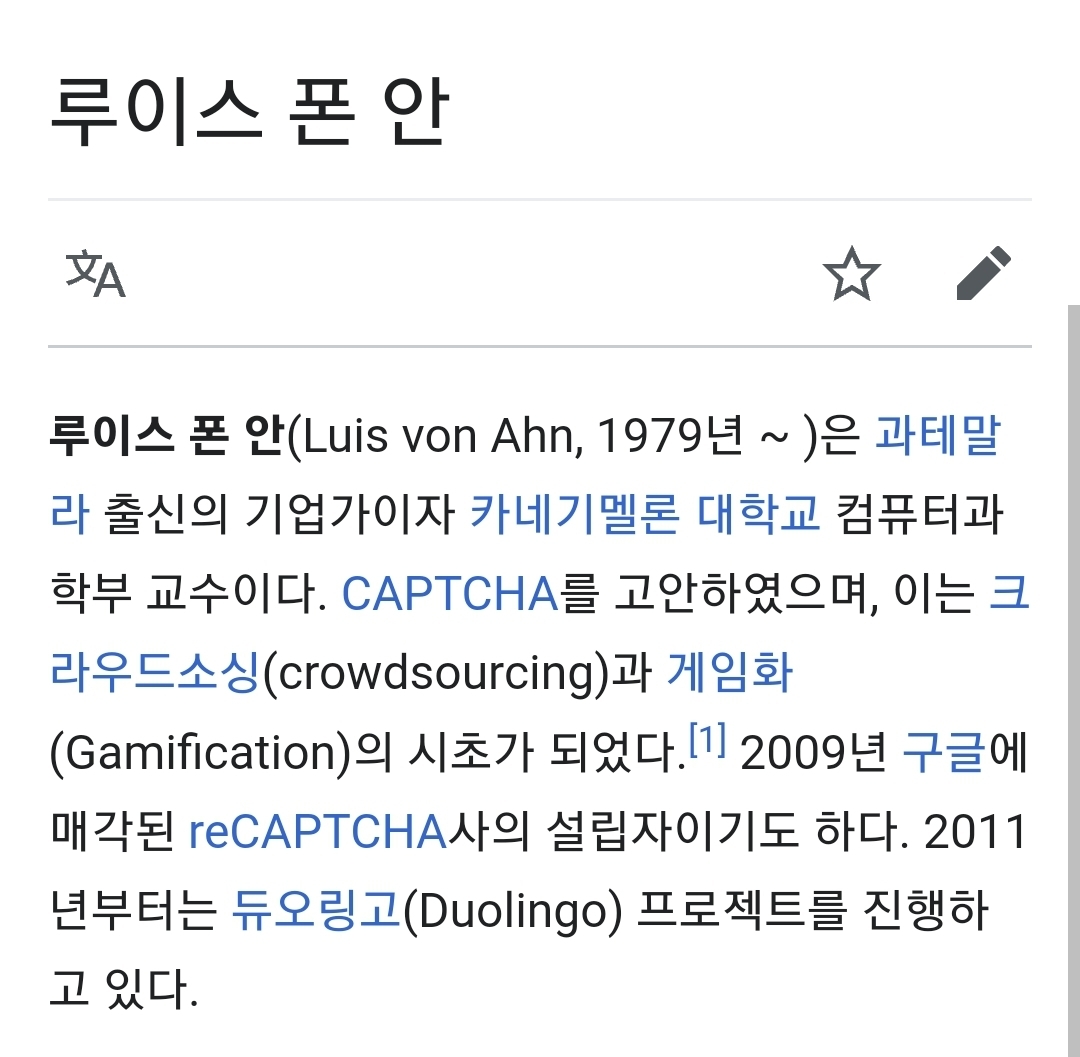Open the 구글 link
The height and width of the screenshot is (1057, 1080).
944,751
